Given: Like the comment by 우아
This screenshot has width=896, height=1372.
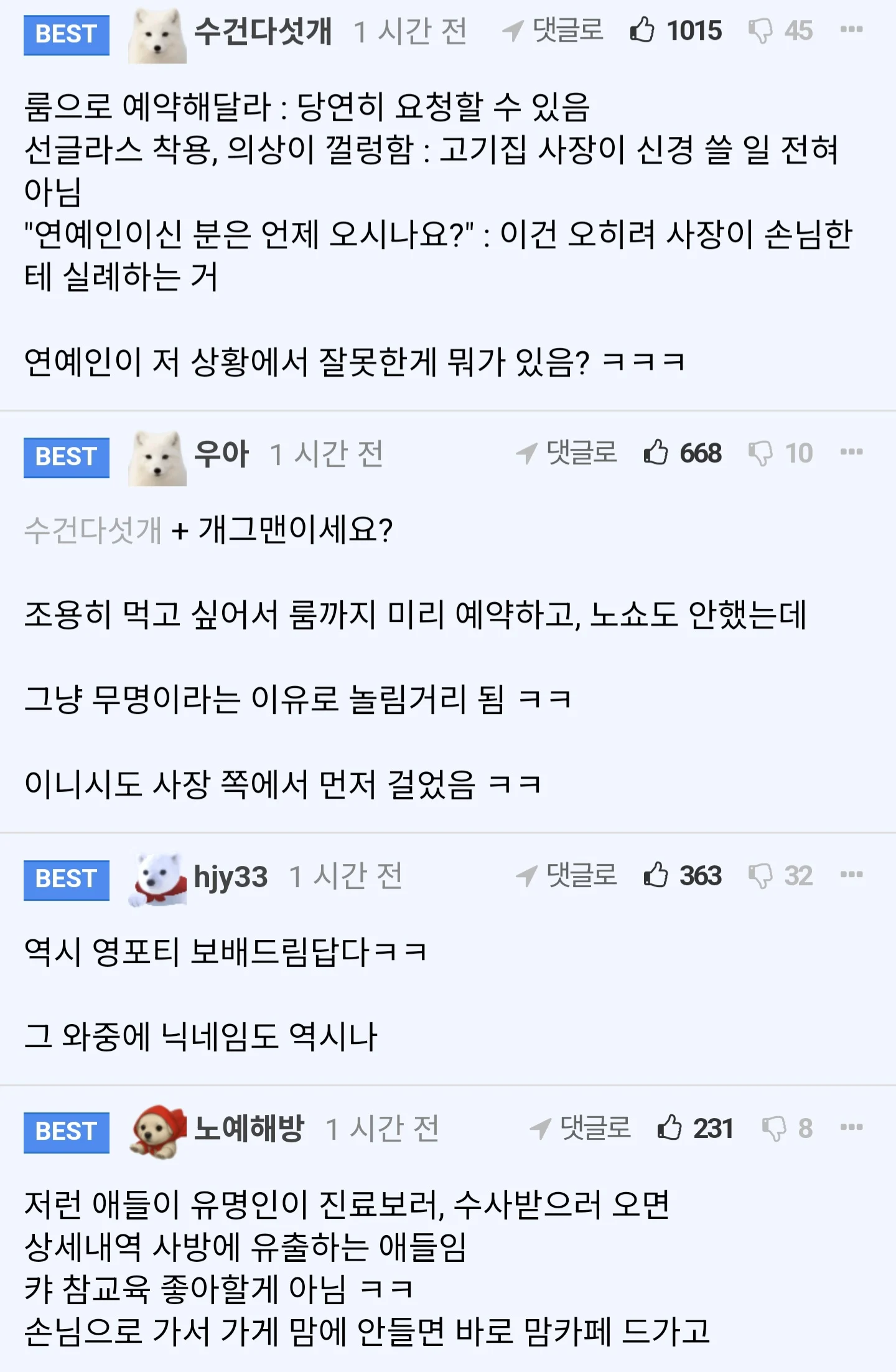Looking at the screenshot, I should (656, 453).
